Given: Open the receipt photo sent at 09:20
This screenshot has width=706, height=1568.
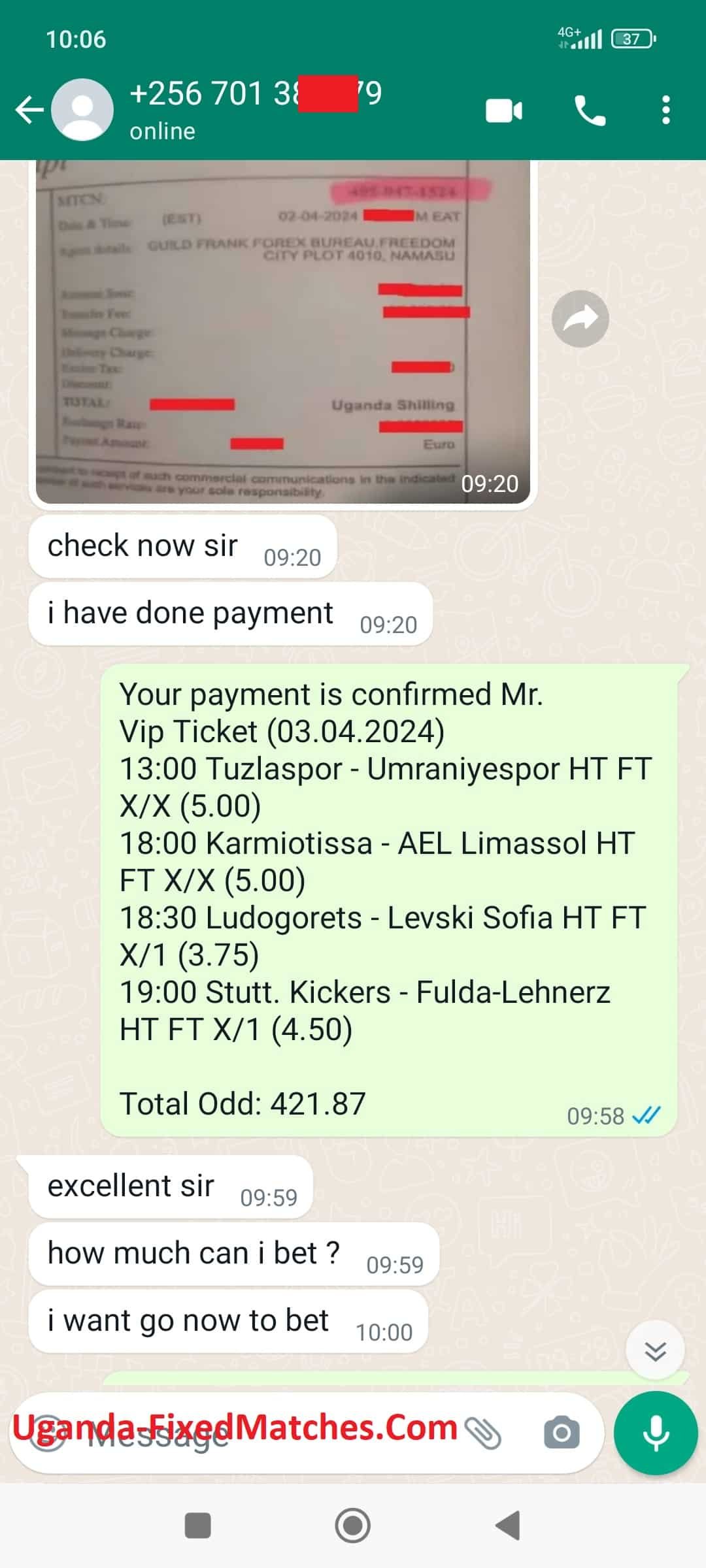Looking at the screenshot, I should coord(282,333).
